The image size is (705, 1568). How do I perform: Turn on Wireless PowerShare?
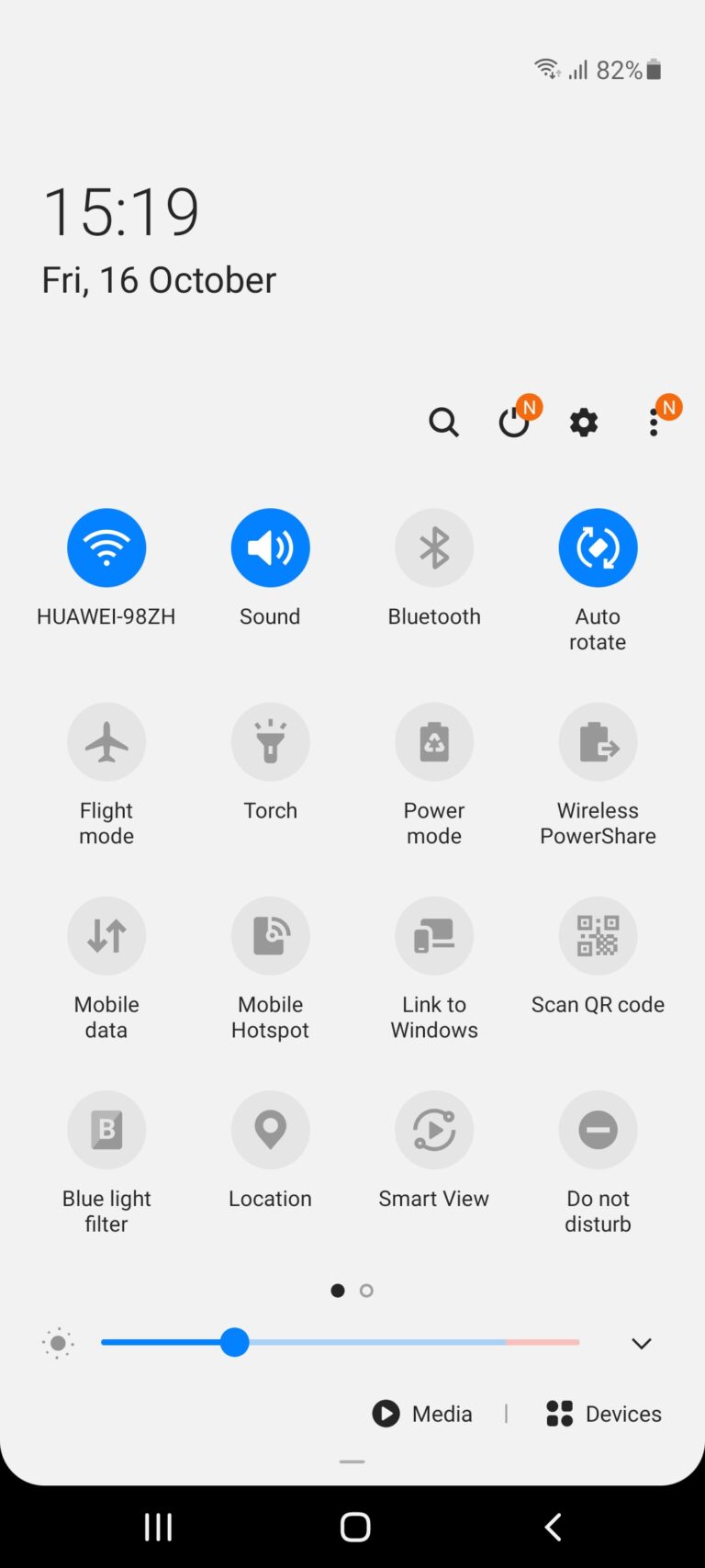pyautogui.click(x=598, y=742)
